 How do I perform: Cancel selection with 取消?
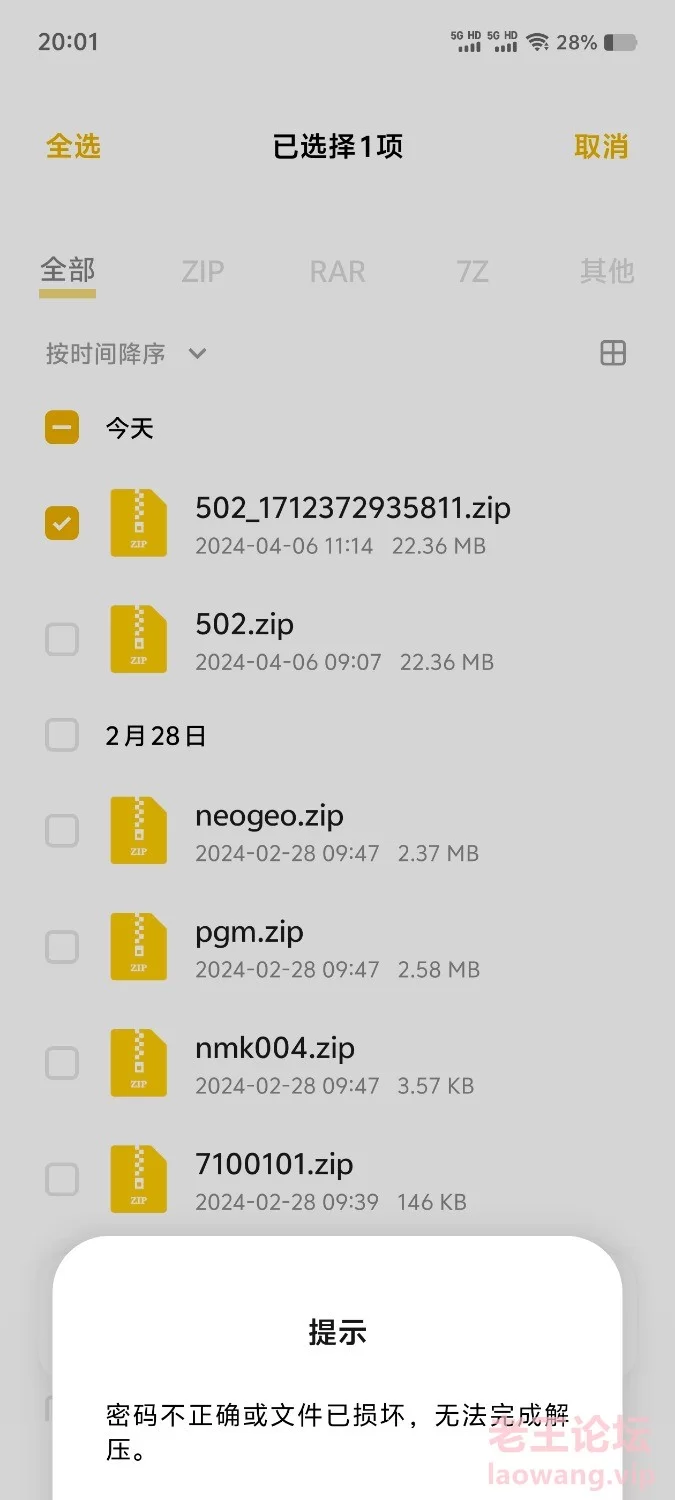601,146
